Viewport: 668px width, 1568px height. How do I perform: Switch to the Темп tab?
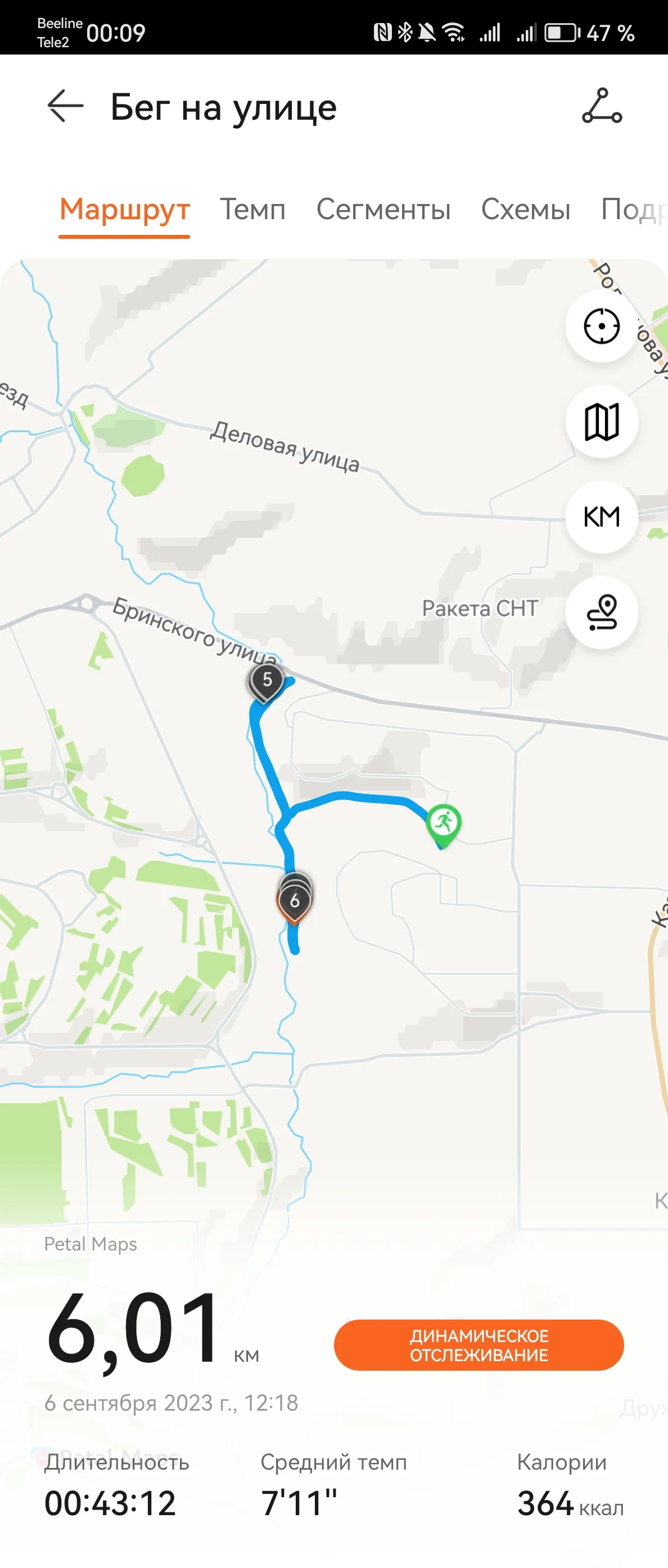252,210
